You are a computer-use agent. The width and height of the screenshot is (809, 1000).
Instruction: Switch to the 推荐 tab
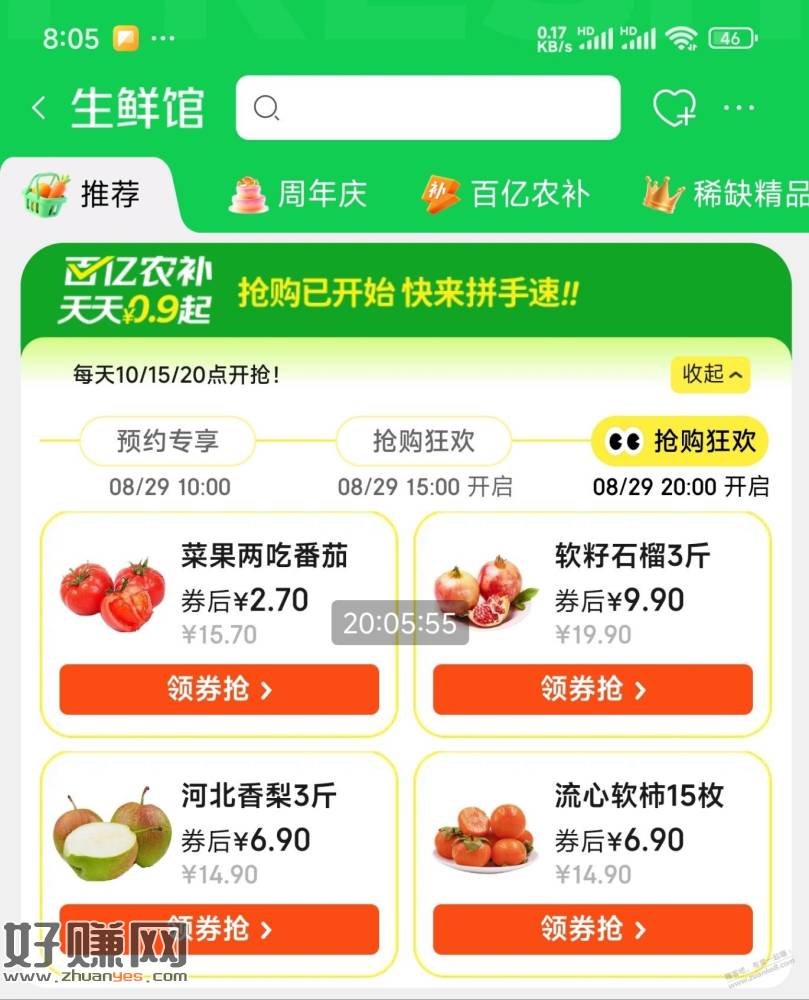(85, 194)
